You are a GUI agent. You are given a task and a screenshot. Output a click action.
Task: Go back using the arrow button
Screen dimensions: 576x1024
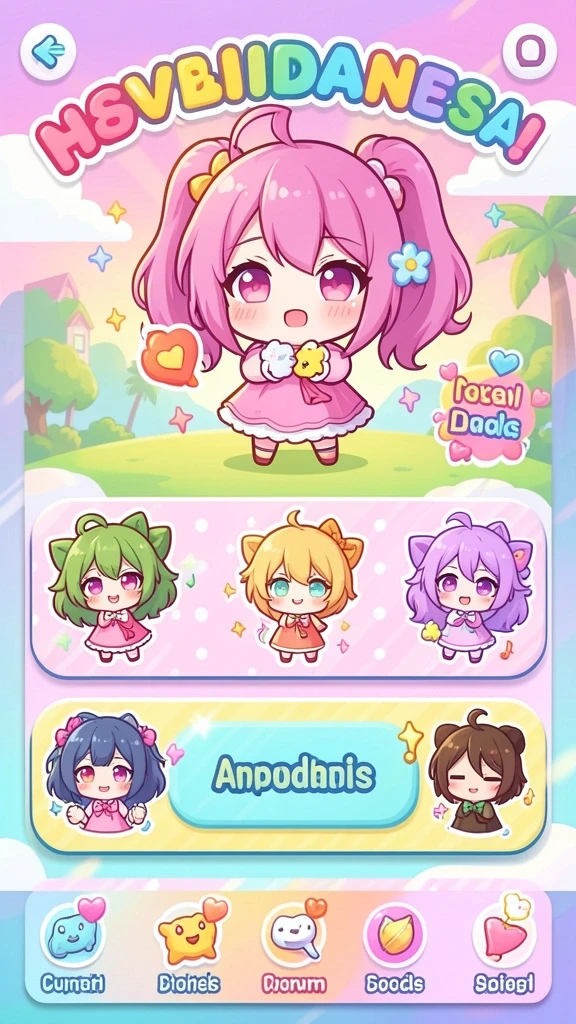[x=48, y=52]
